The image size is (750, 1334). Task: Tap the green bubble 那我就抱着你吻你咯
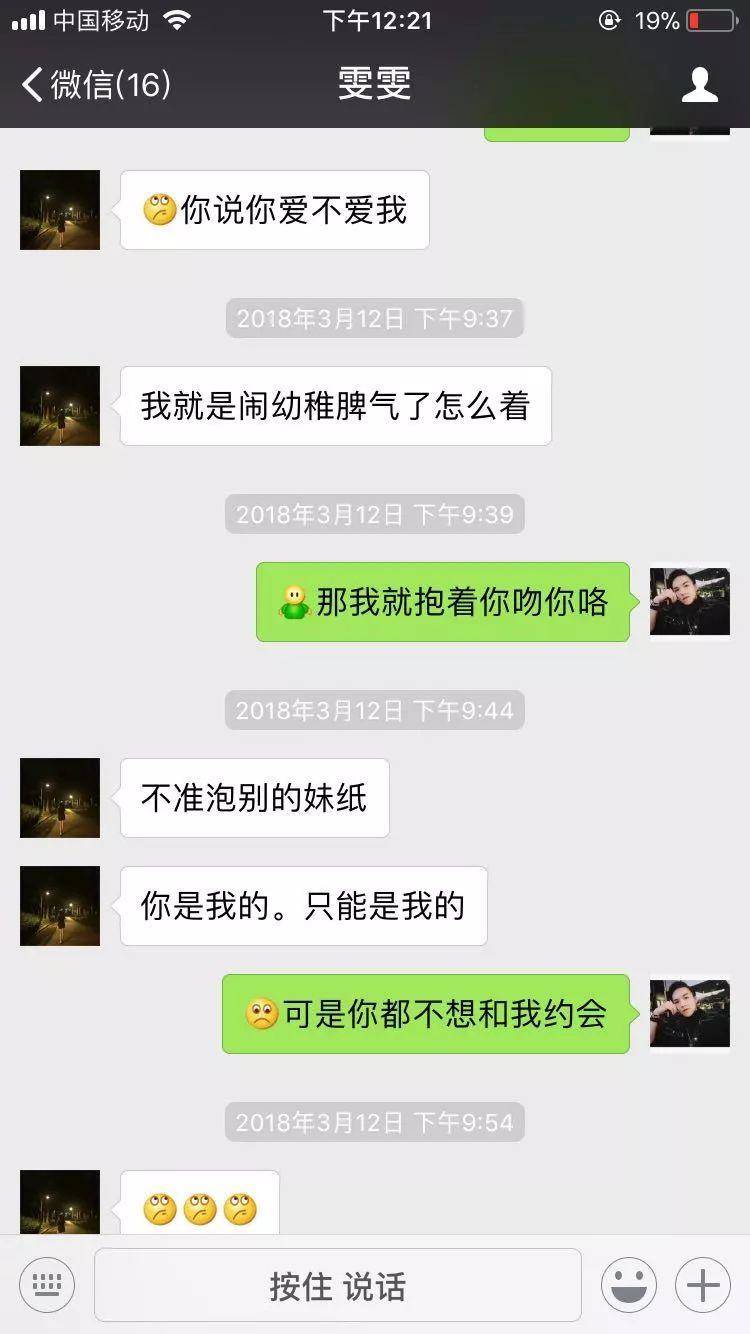click(442, 603)
